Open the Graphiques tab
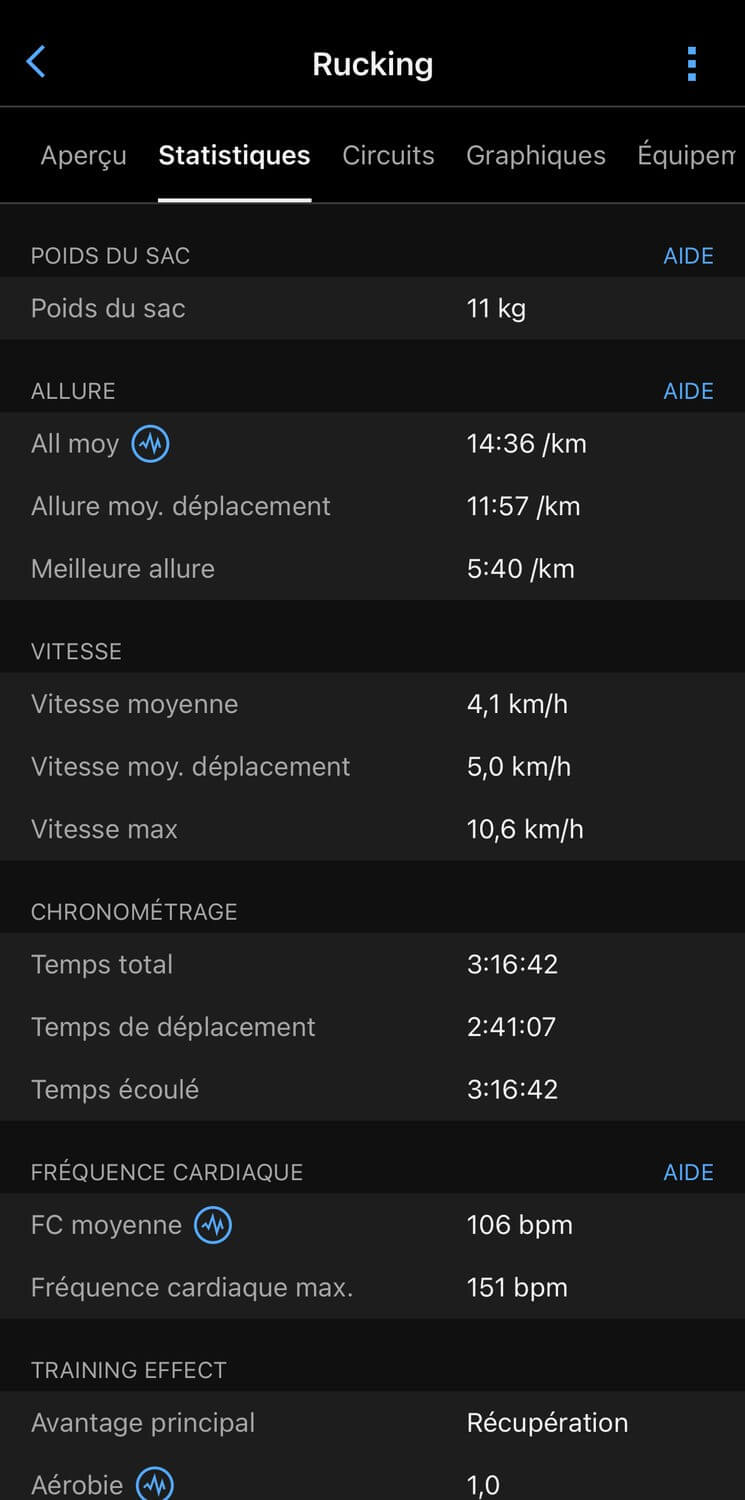The width and height of the screenshot is (745, 1500). 536,155
